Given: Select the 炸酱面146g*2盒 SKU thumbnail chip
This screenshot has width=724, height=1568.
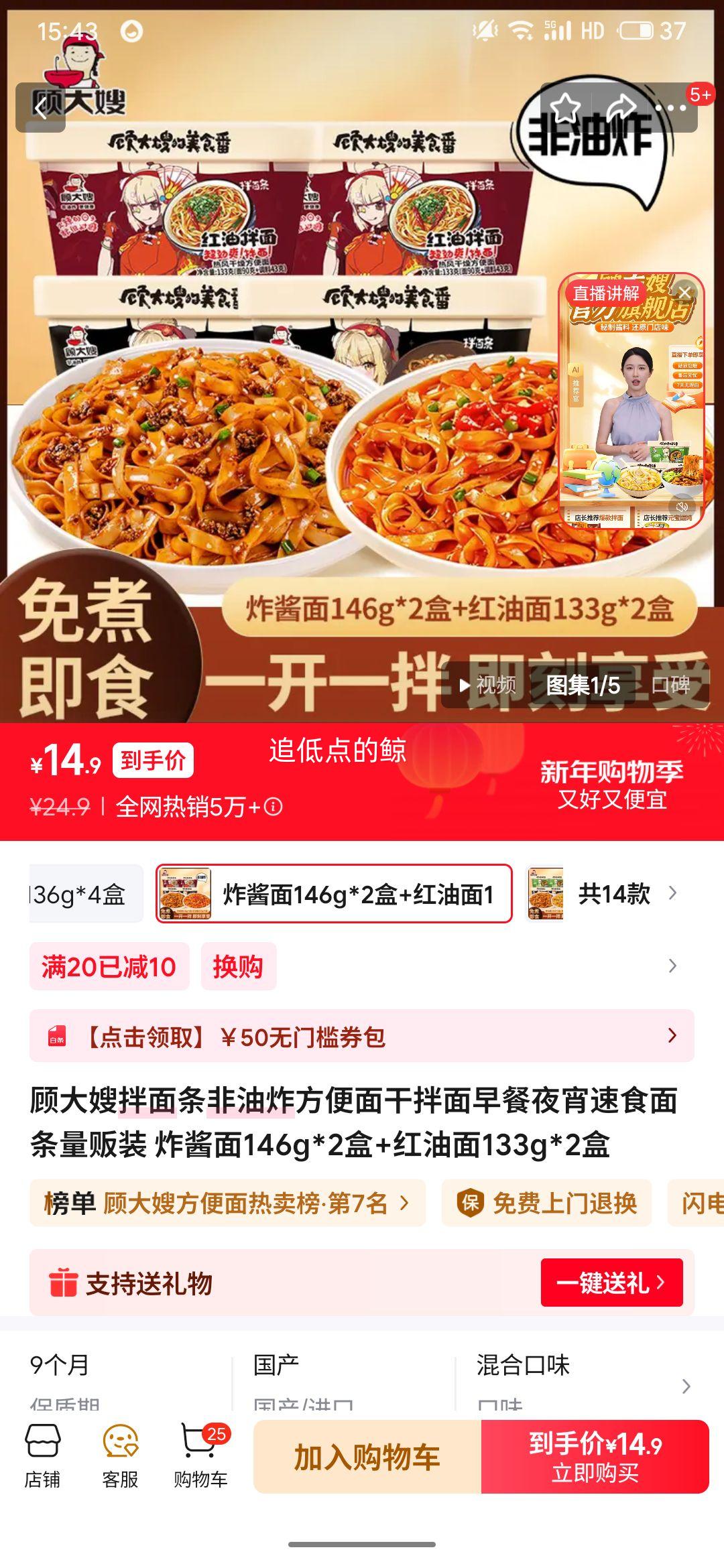Looking at the screenshot, I should (x=335, y=893).
